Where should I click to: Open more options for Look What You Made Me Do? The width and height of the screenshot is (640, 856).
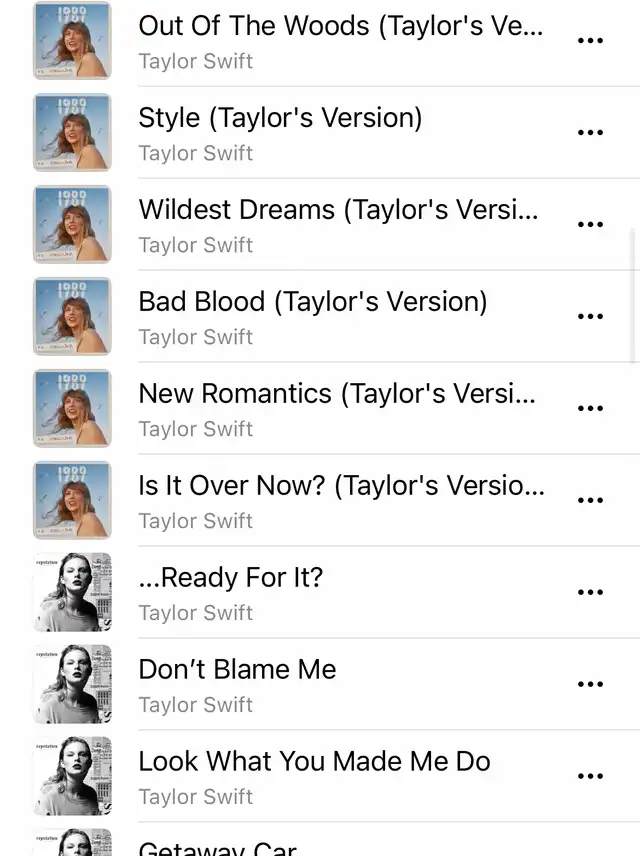point(591,777)
